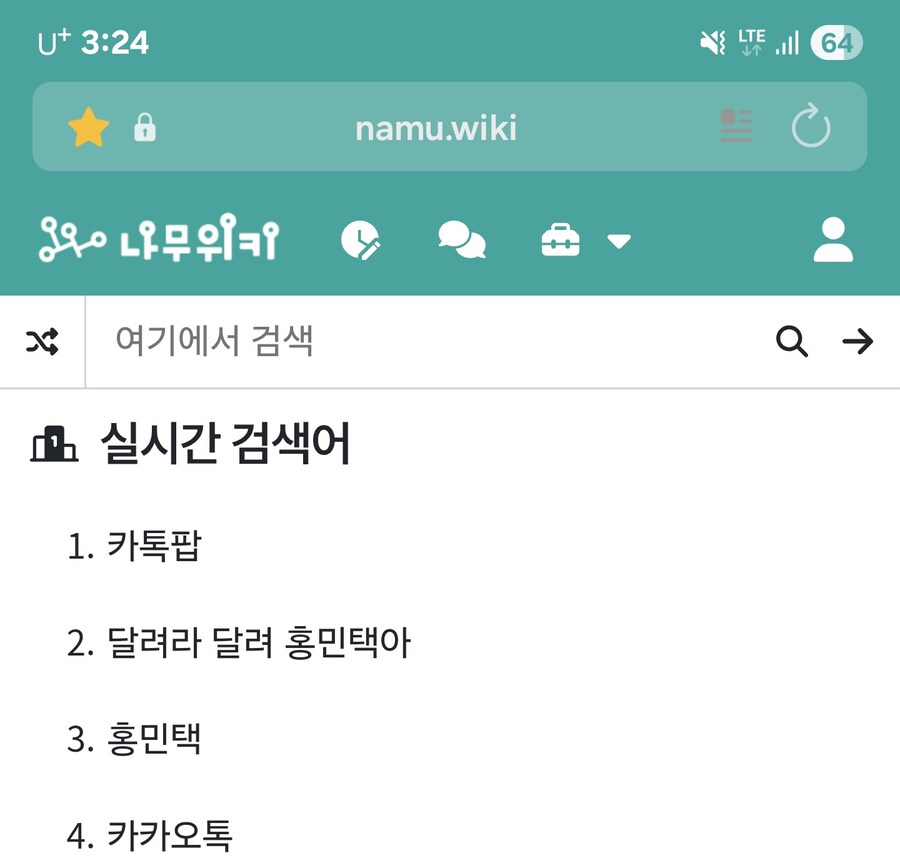
Task: Open the user account menu
Action: (x=833, y=241)
